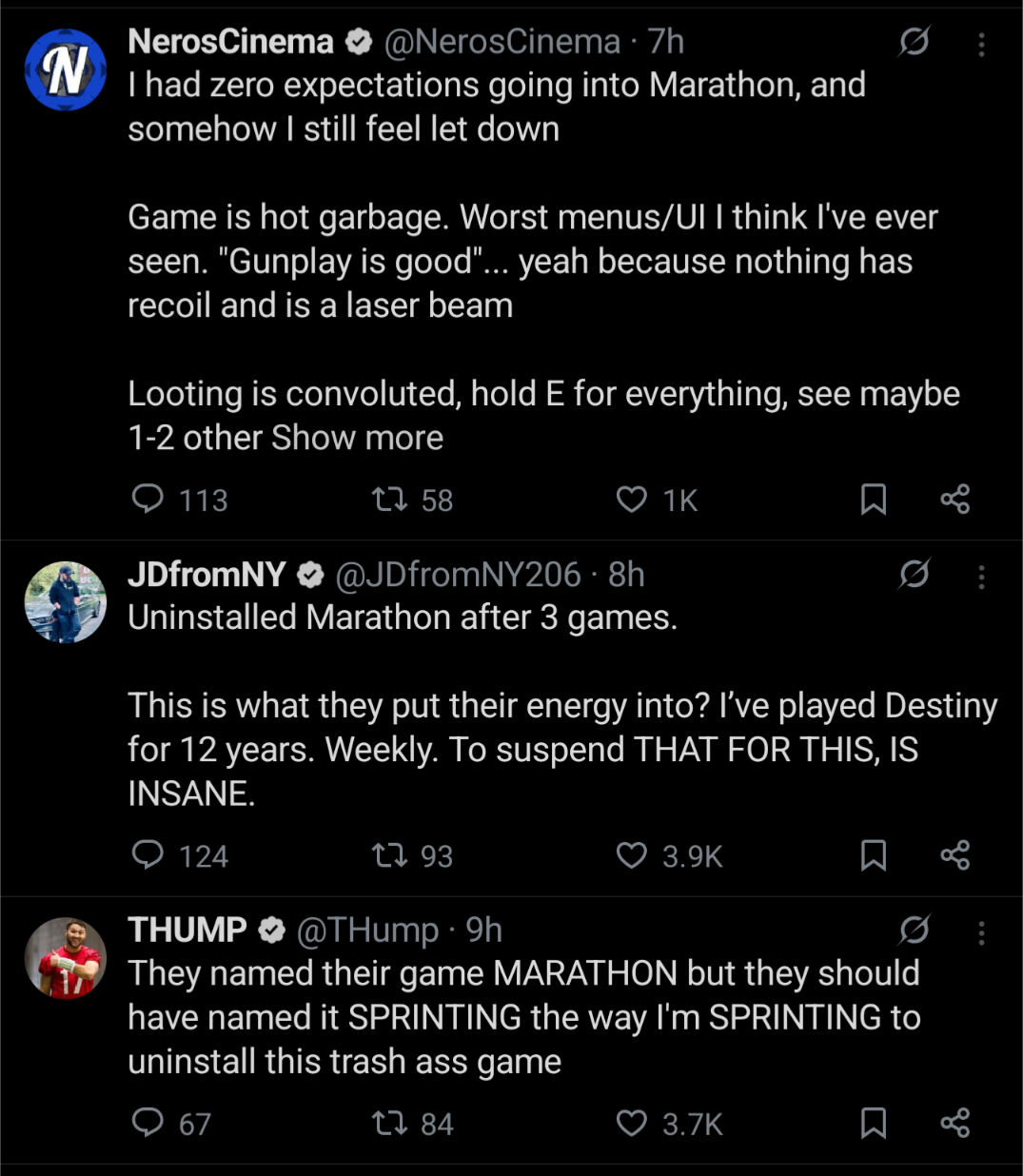
Task: Share NerosCinema's post
Action: [x=954, y=500]
